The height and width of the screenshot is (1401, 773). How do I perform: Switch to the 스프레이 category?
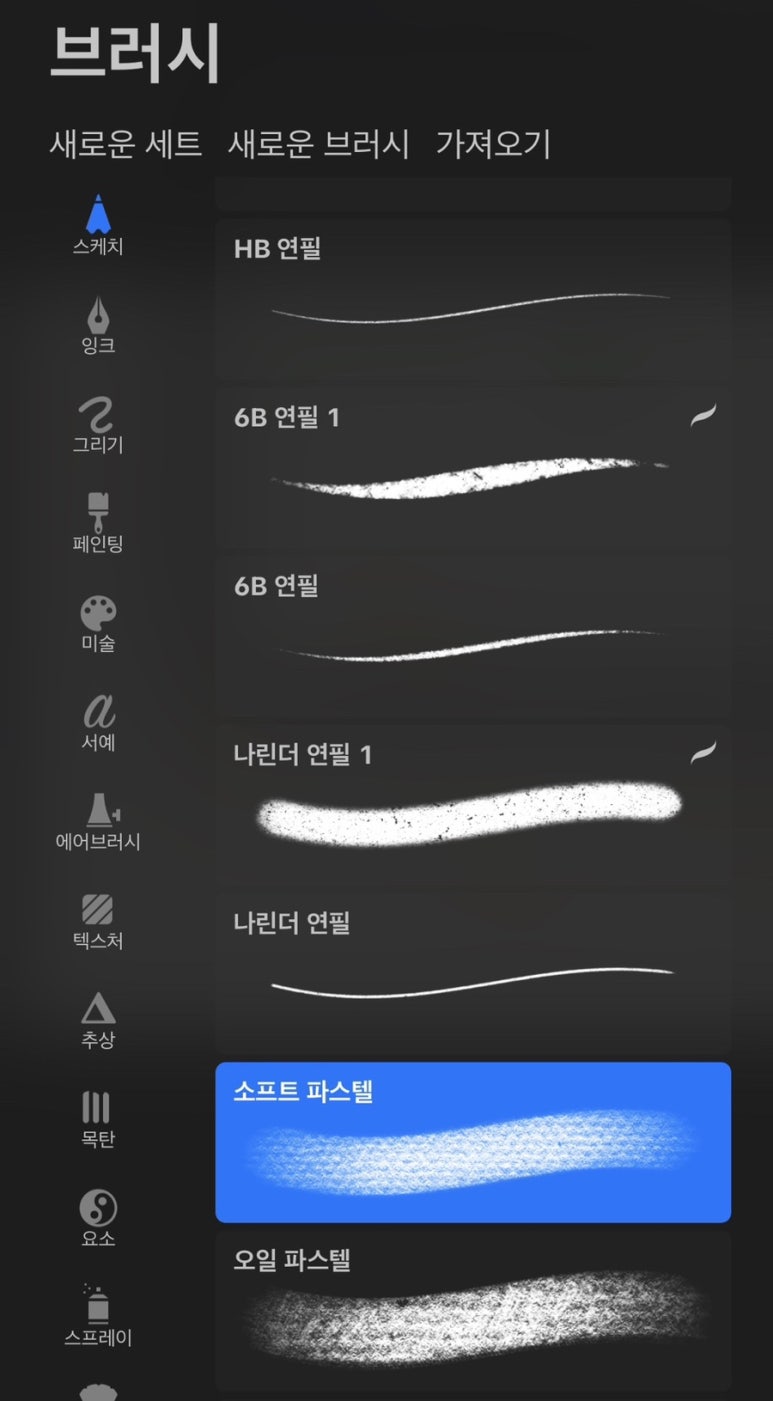click(x=98, y=1317)
